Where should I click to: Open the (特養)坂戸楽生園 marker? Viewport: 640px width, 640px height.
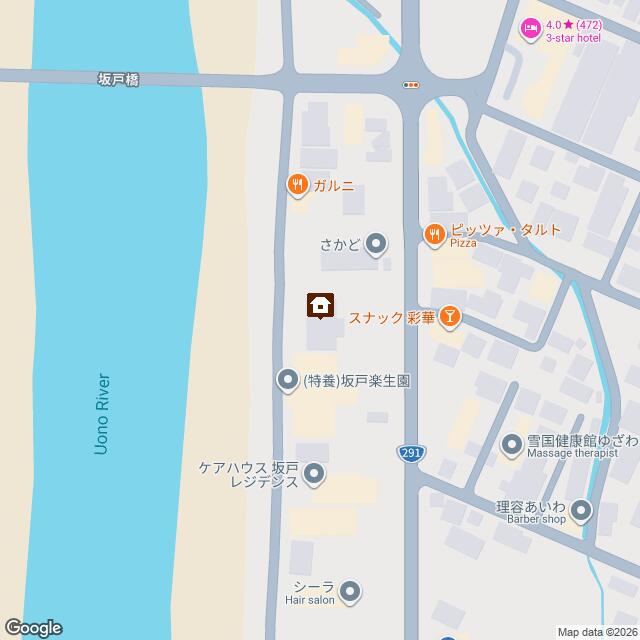(x=287, y=380)
